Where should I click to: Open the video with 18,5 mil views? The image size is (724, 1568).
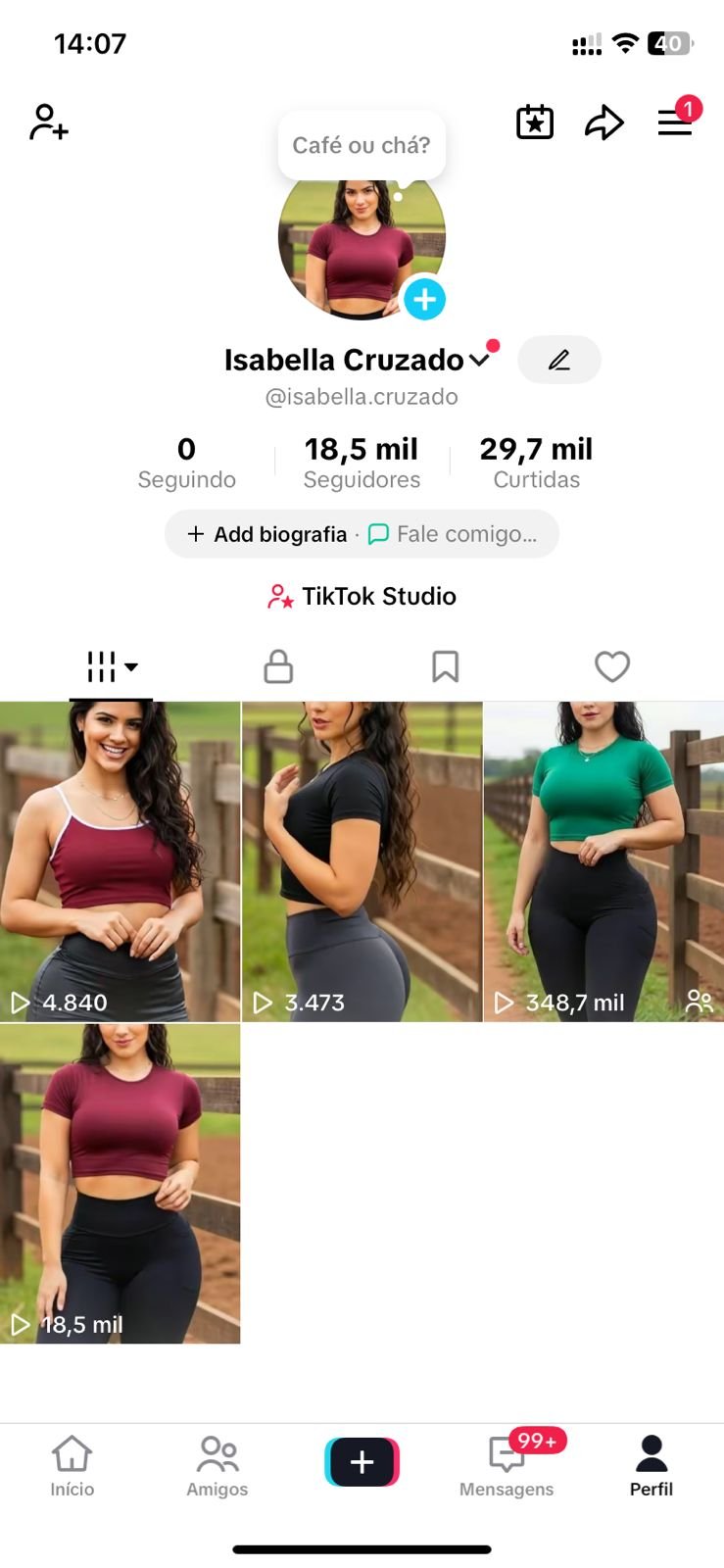(120, 1183)
